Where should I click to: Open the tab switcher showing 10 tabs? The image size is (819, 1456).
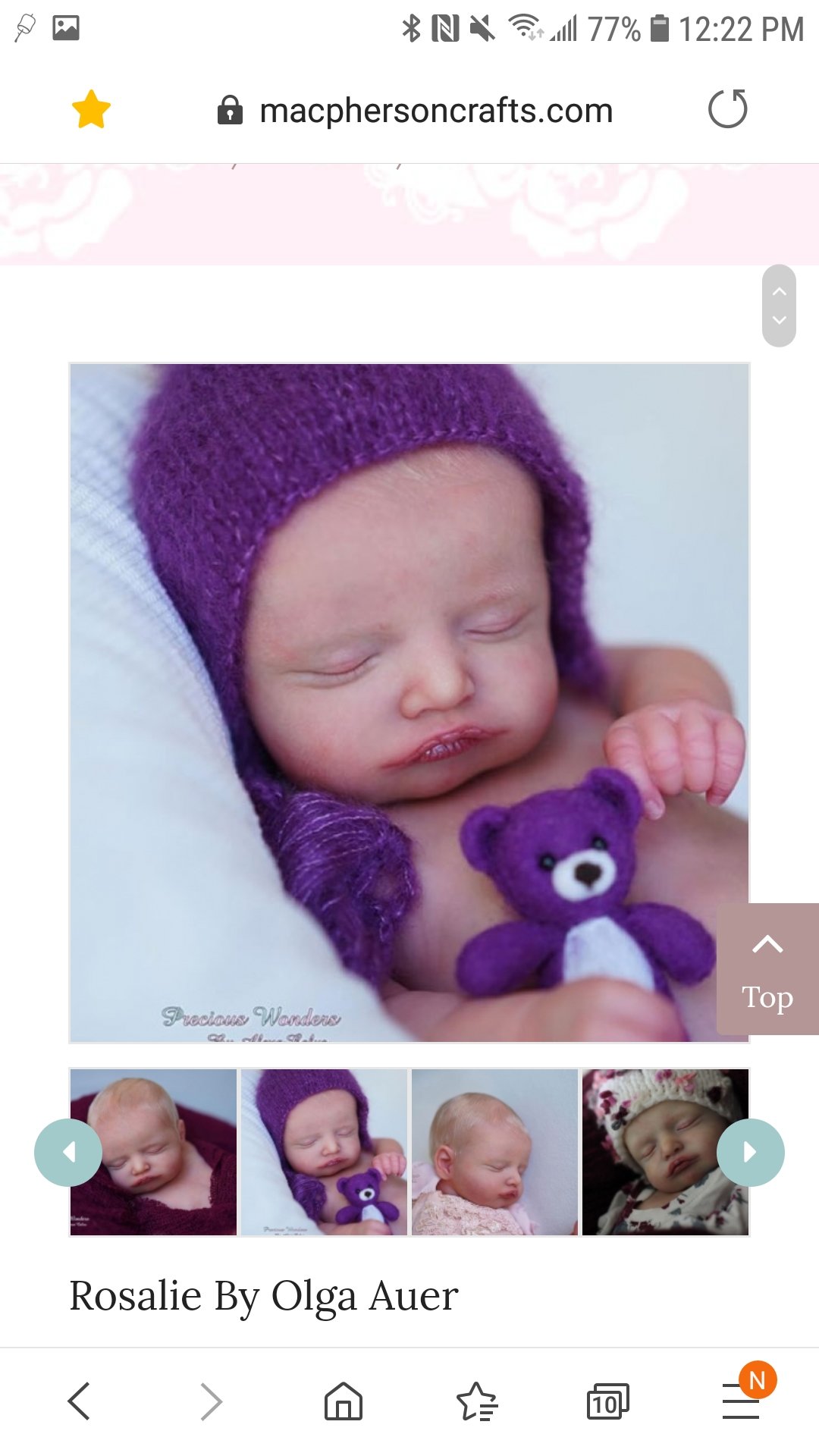[x=608, y=1401]
